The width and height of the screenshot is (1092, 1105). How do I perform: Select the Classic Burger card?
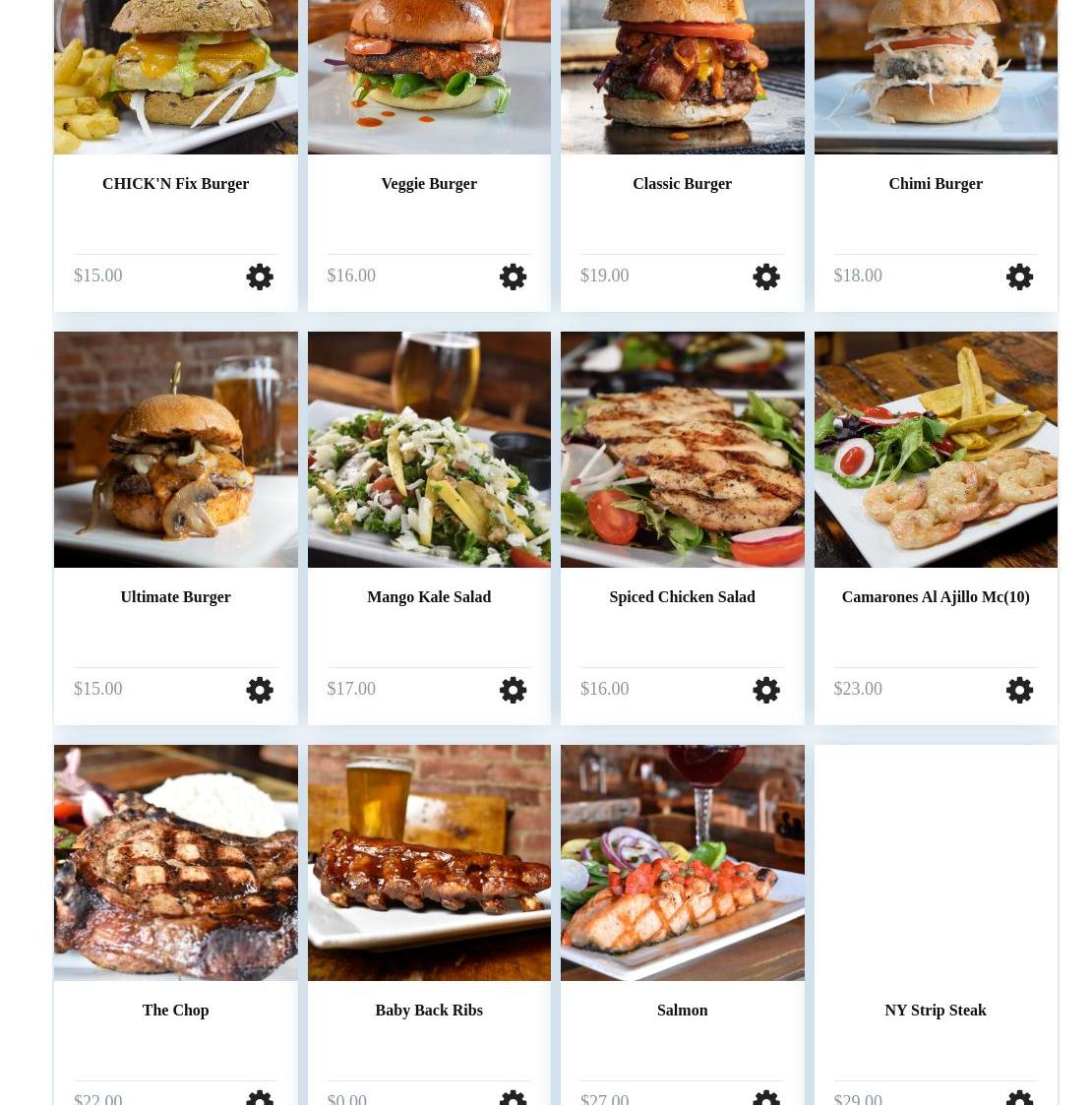point(682,77)
